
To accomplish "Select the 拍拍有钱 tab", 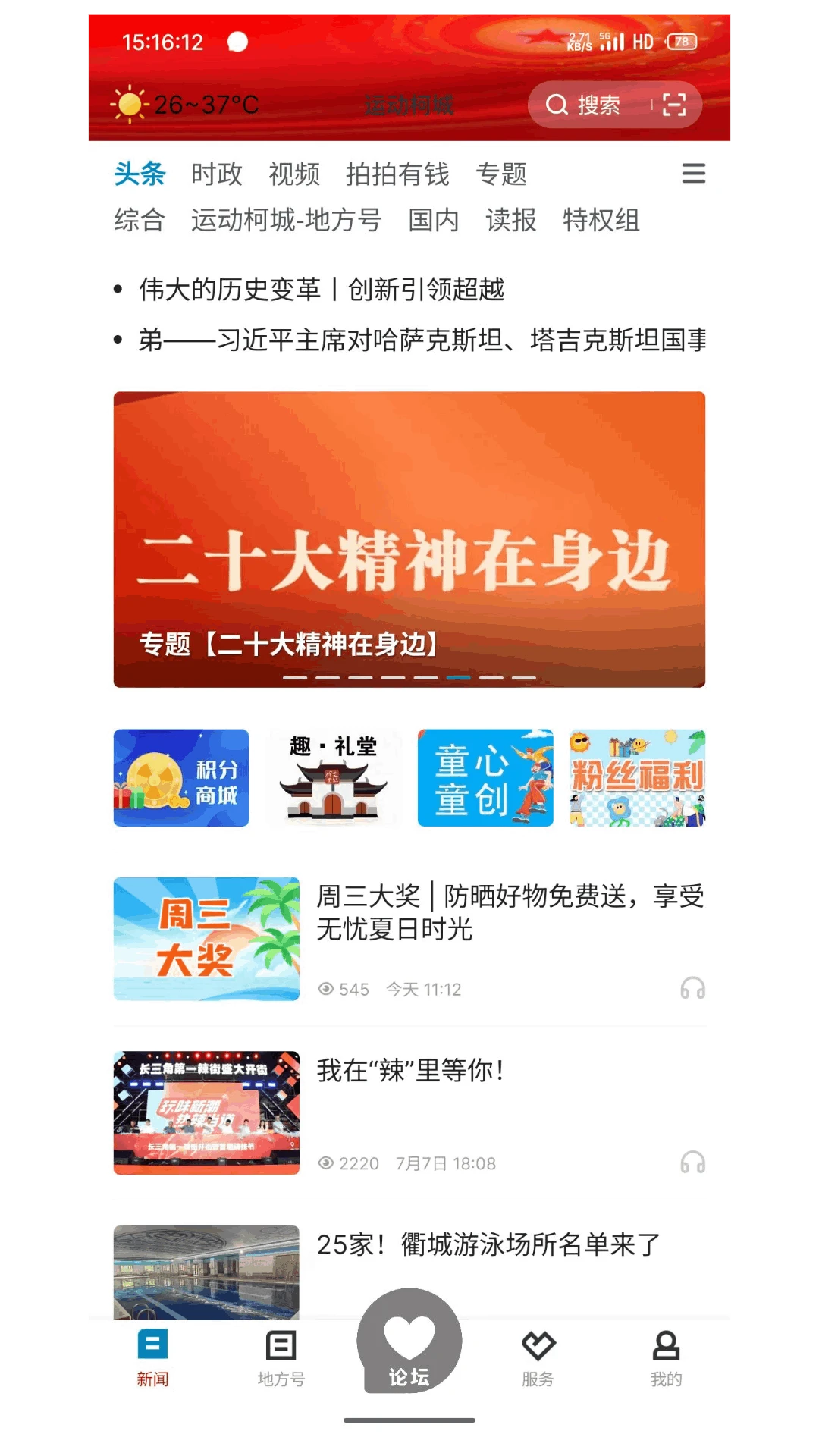I will coord(397,174).
